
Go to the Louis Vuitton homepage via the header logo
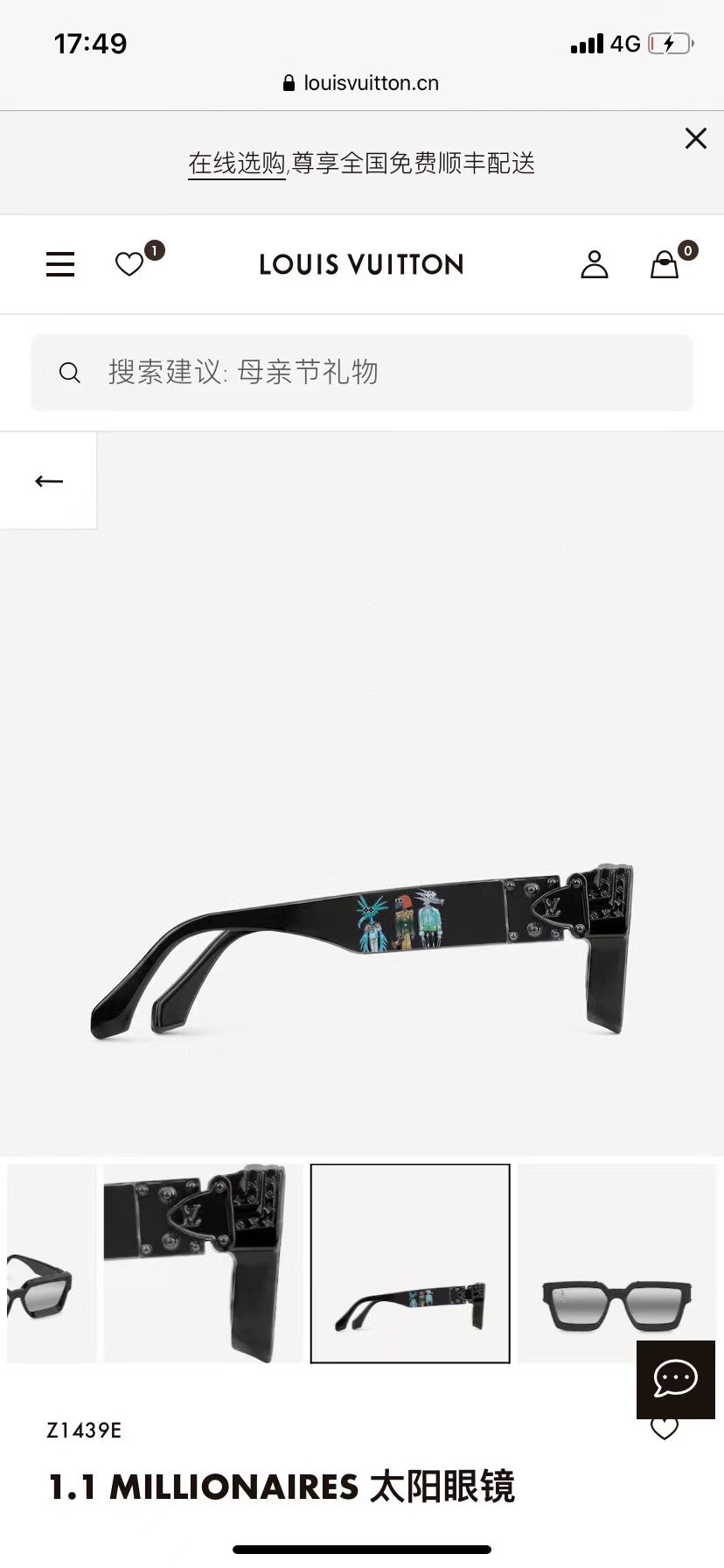click(361, 264)
